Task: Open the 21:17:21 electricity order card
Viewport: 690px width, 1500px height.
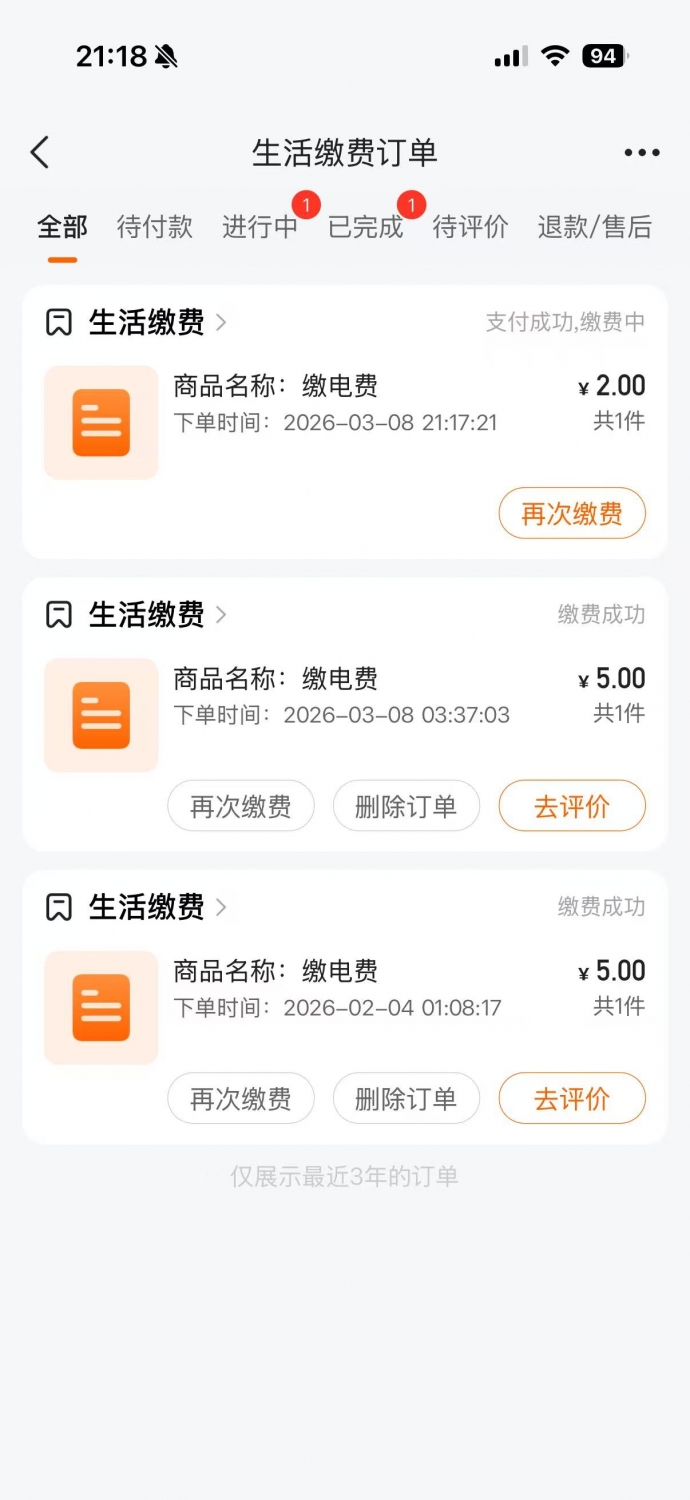Action: (x=340, y=405)
